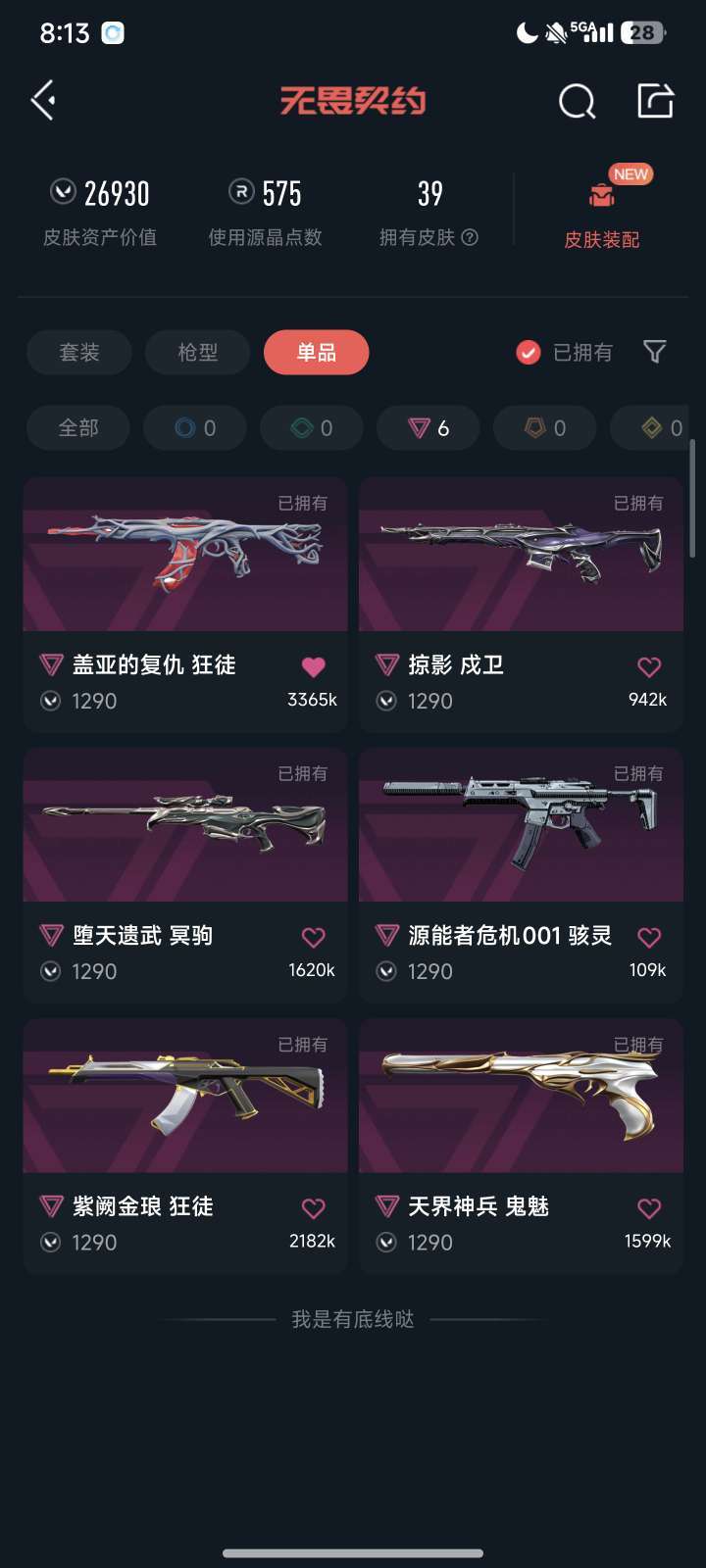Select the 单品 tab
The image size is (706, 1568).
pyautogui.click(x=317, y=352)
